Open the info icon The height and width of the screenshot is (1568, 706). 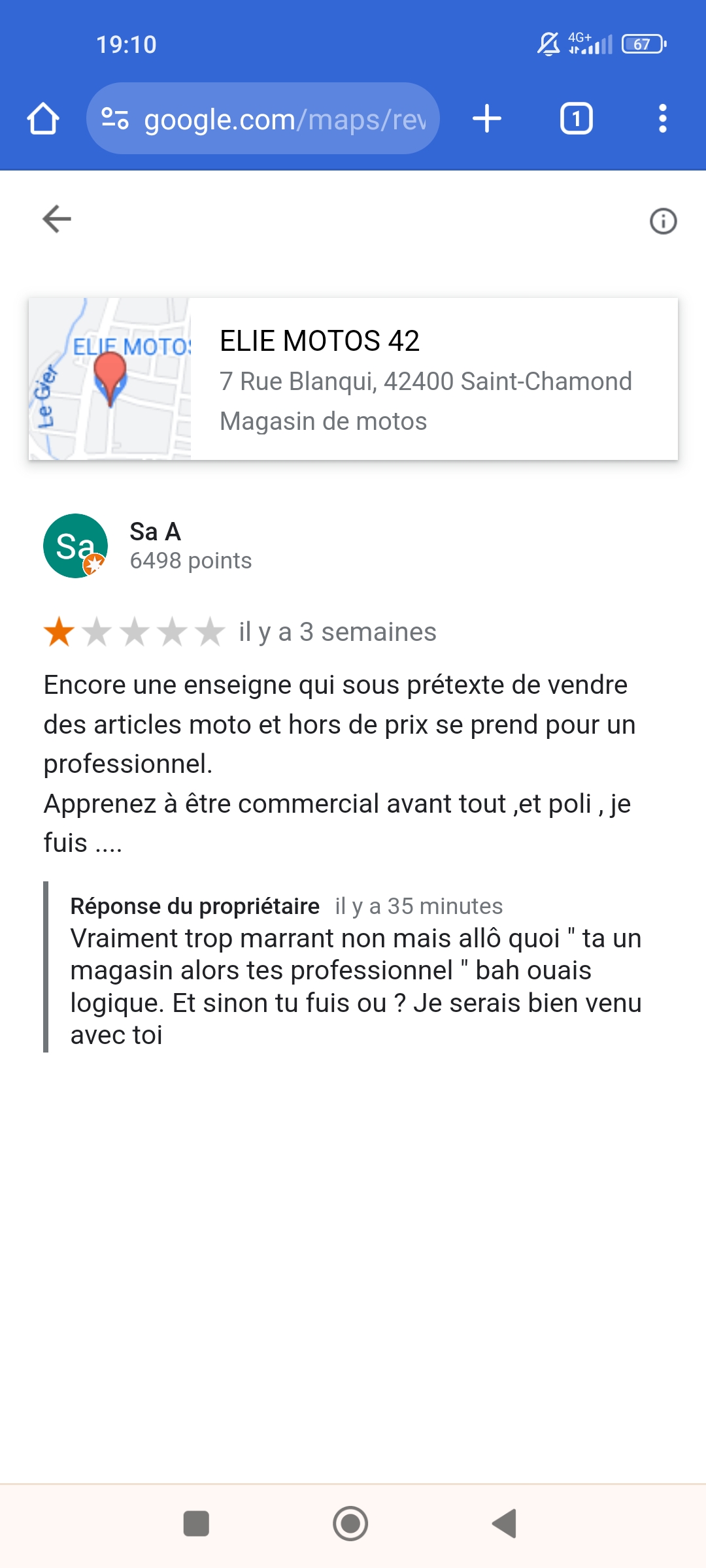point(663,221)
